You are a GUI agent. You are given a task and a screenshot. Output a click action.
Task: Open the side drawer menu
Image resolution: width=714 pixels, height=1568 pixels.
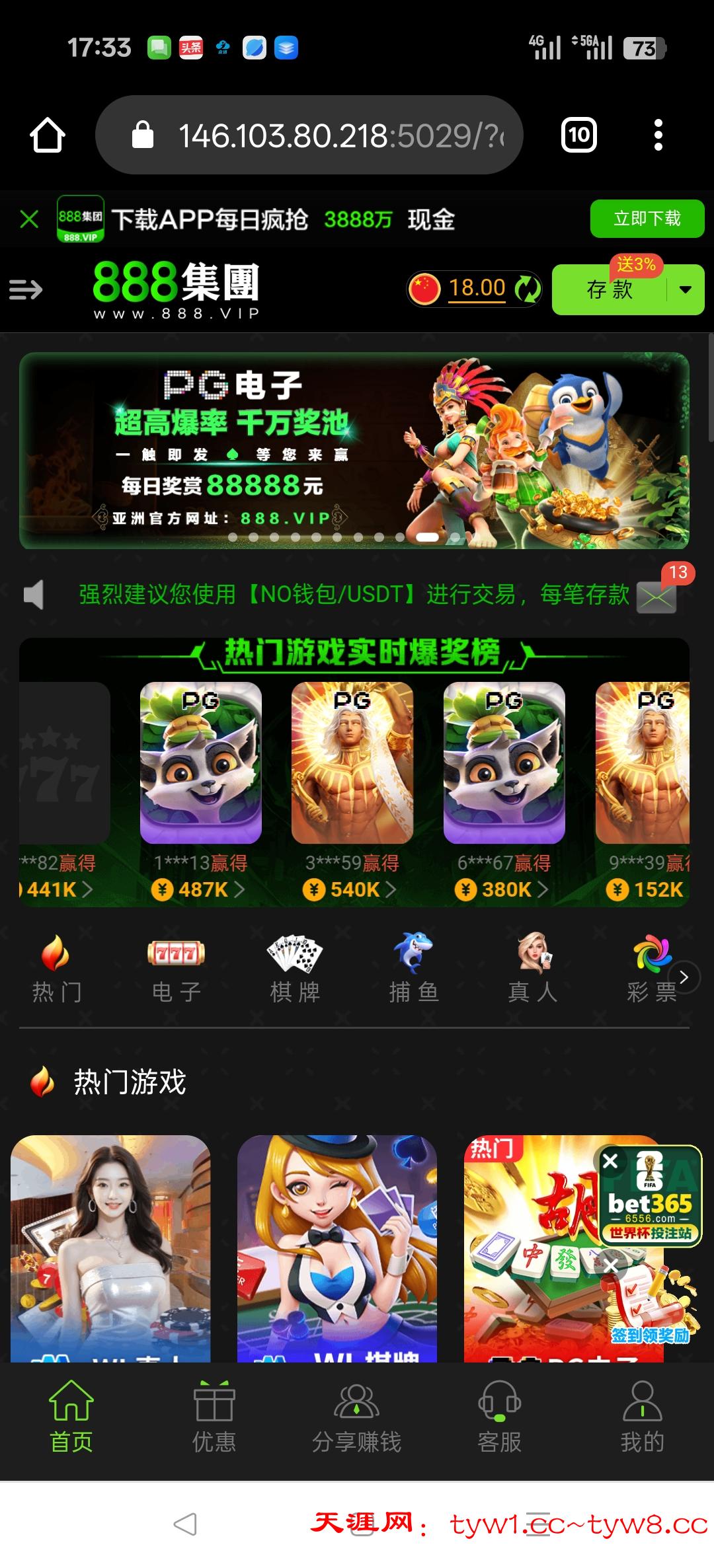(26, 289)
